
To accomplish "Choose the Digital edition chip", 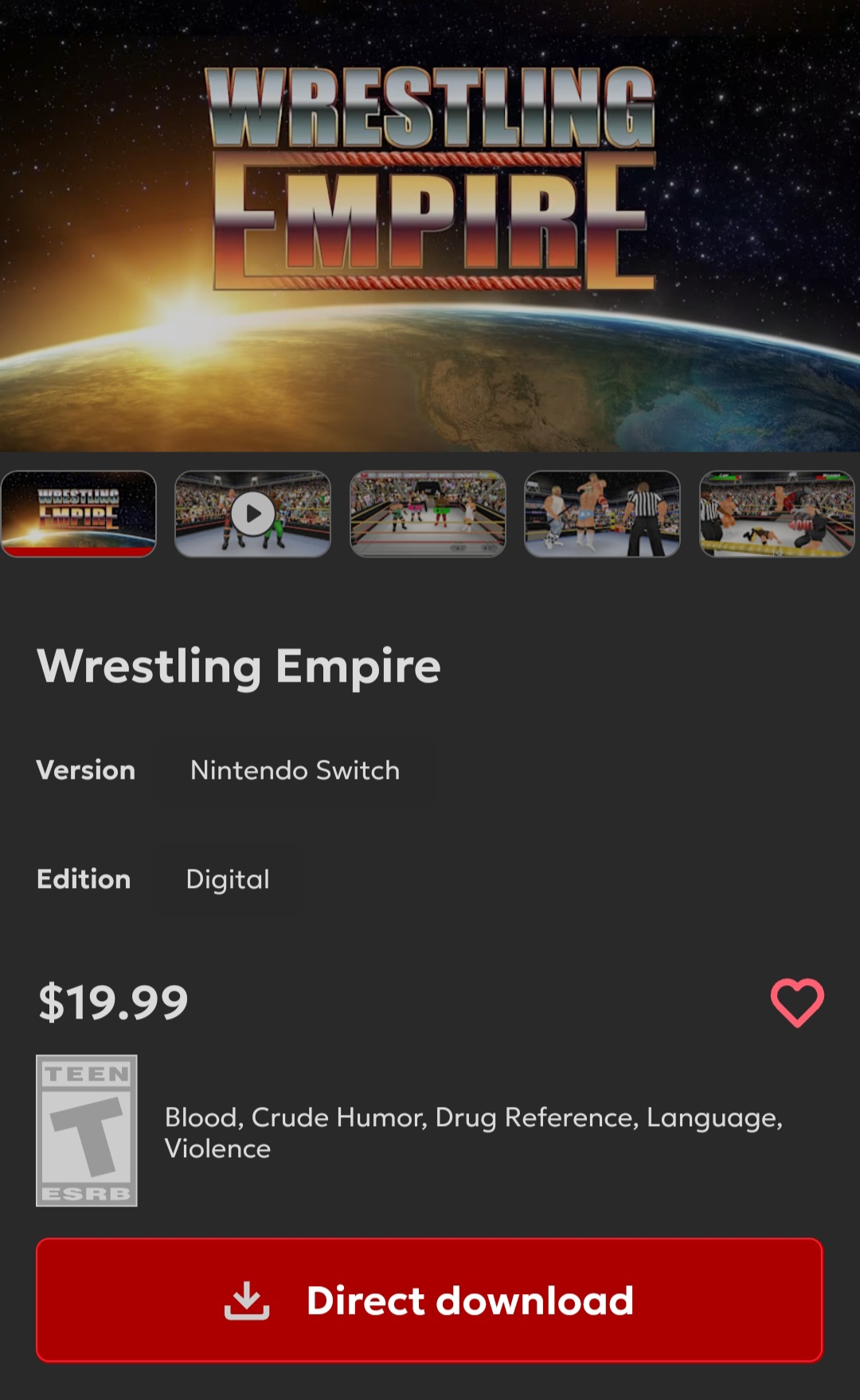I will 228,879.
